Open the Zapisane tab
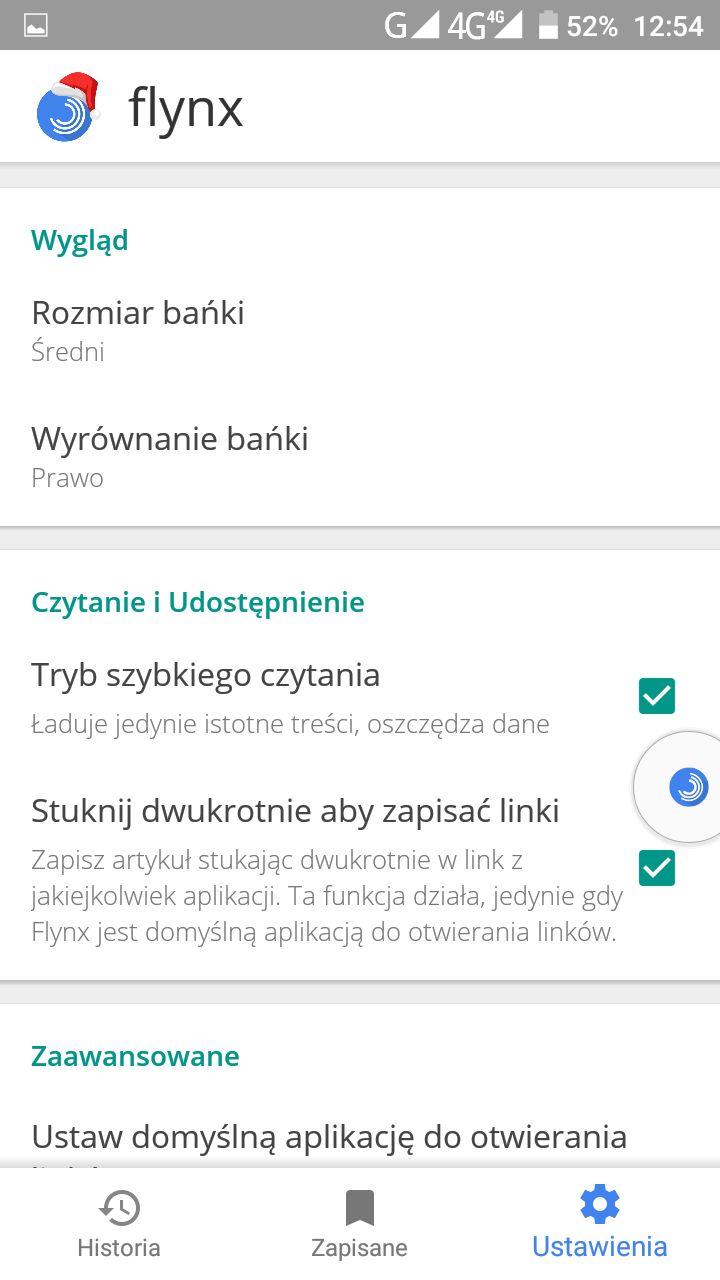The height and width of the screenshot is (1280, 720). point(359,1221)
